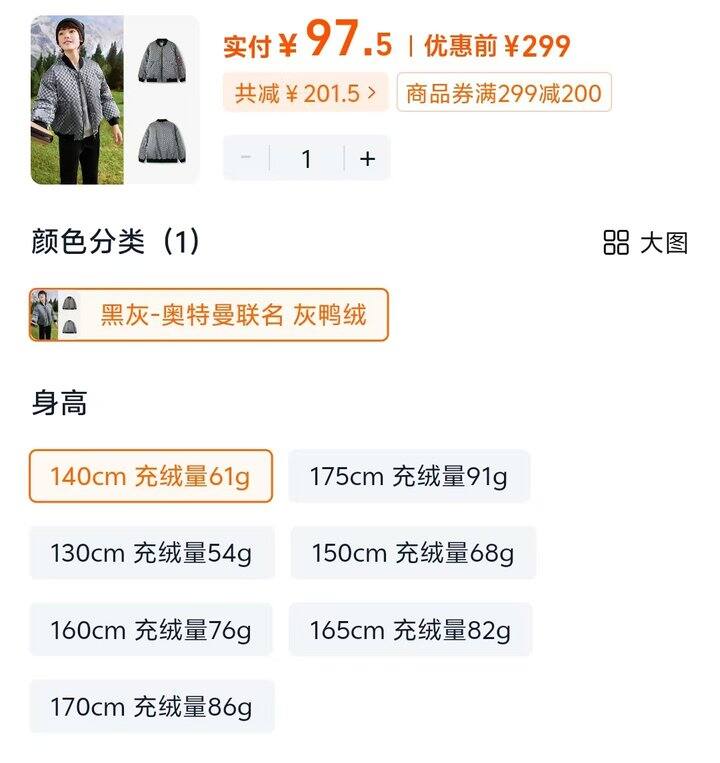Decrease quantity with the minus button
The width and height of the screenshot is (720, 763).
tap(246, 158)
